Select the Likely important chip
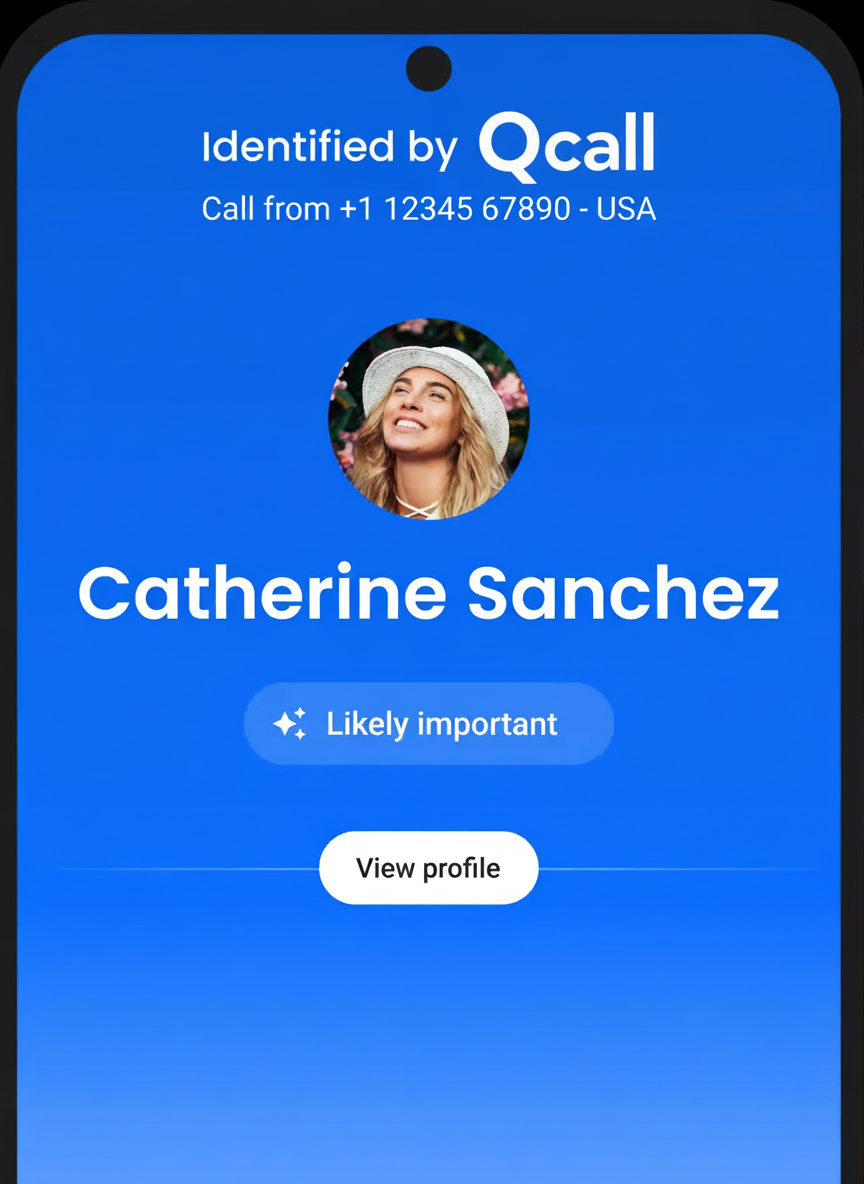This screenshot has height=1184, width=864. click(x=428, y=723)
